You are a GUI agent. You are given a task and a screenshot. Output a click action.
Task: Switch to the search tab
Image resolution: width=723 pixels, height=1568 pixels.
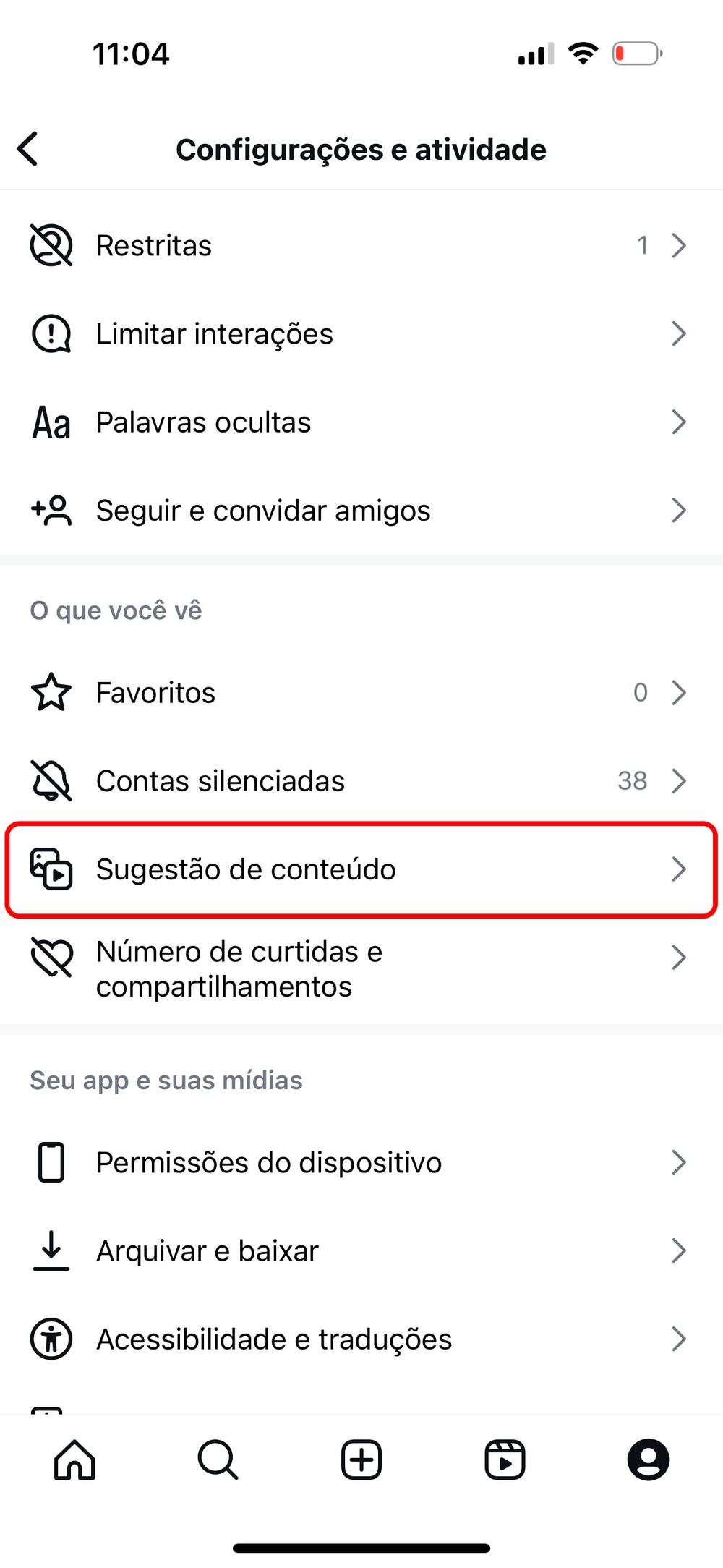[218, 1460]
